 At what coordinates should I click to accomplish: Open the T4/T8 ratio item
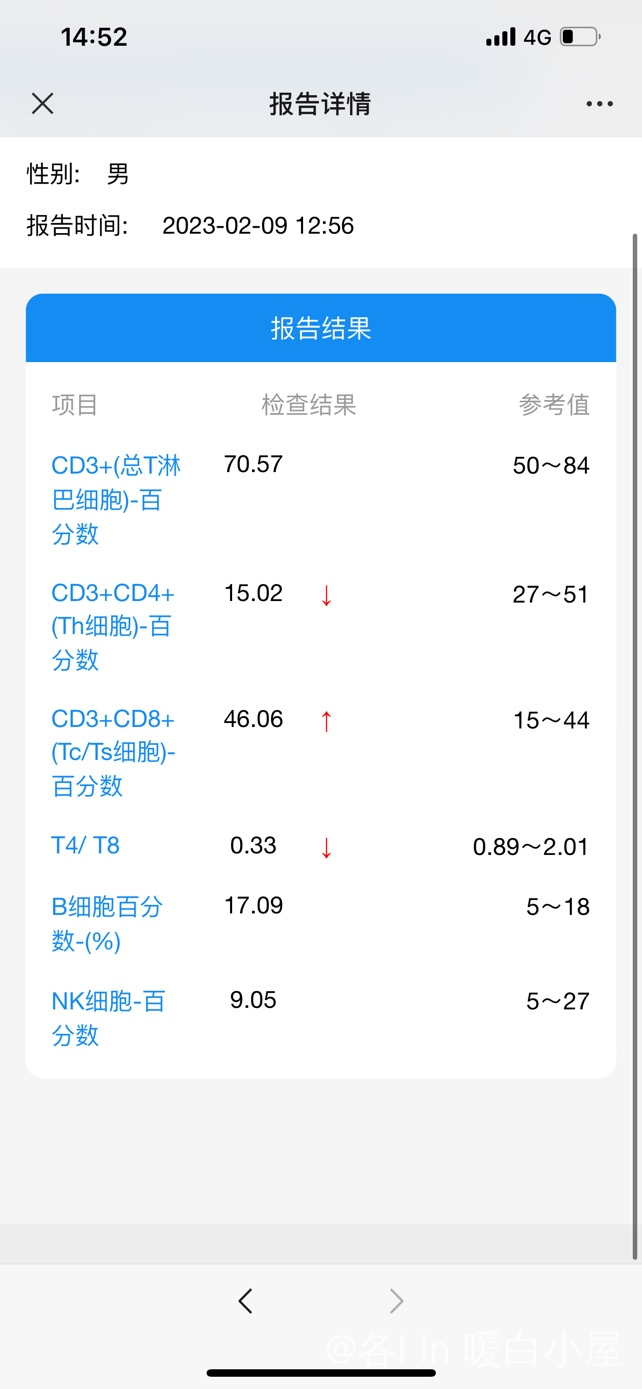85,846
